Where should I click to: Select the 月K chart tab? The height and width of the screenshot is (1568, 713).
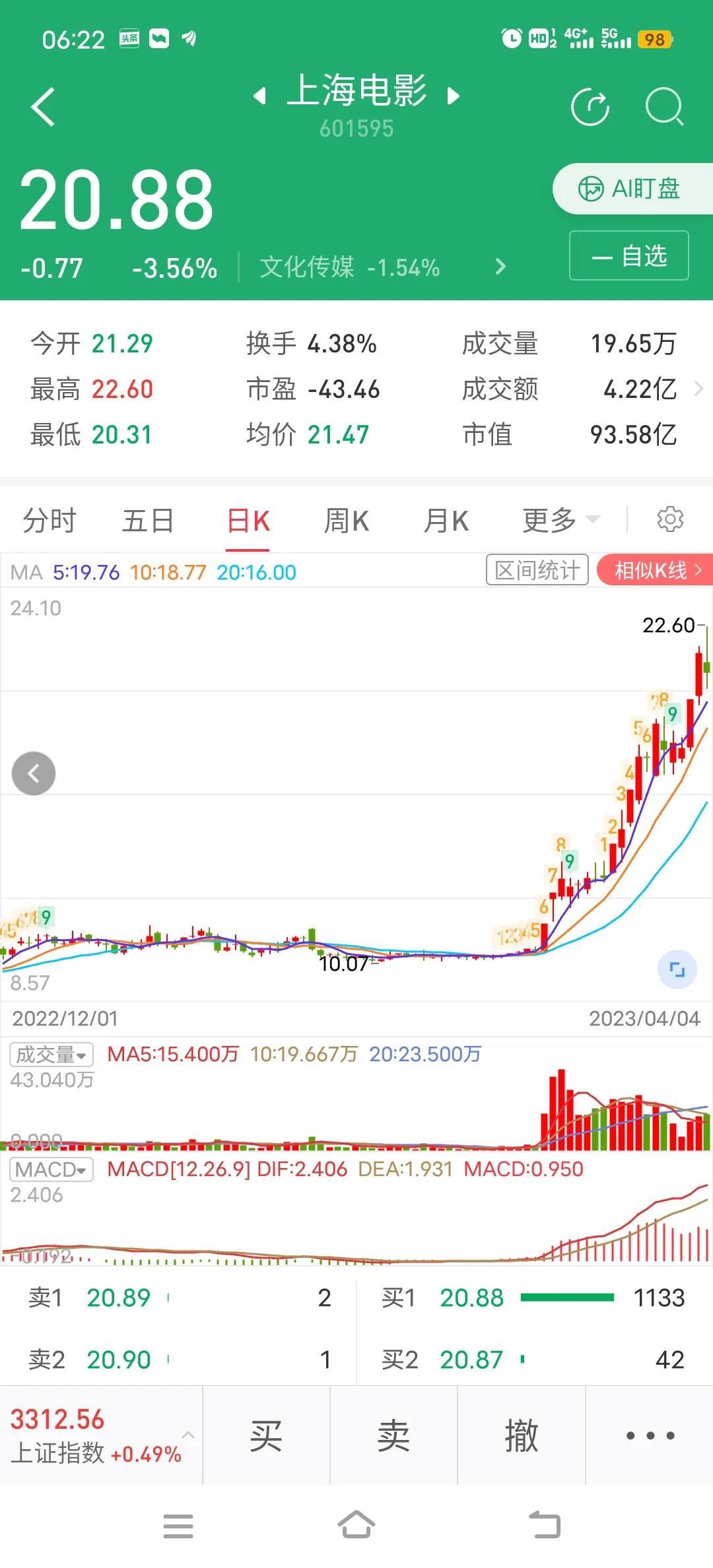[x=446, y=521]
